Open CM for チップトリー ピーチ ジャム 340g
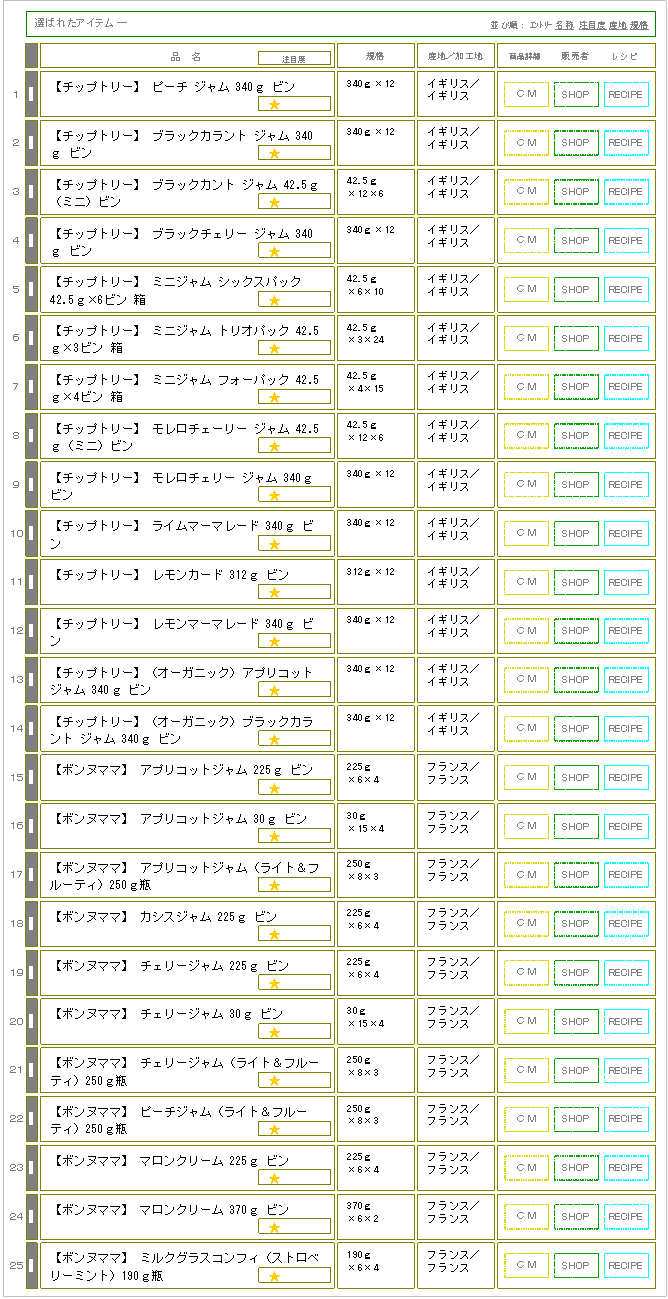The width and height of the screenshot is (668, 1299). 526,94
